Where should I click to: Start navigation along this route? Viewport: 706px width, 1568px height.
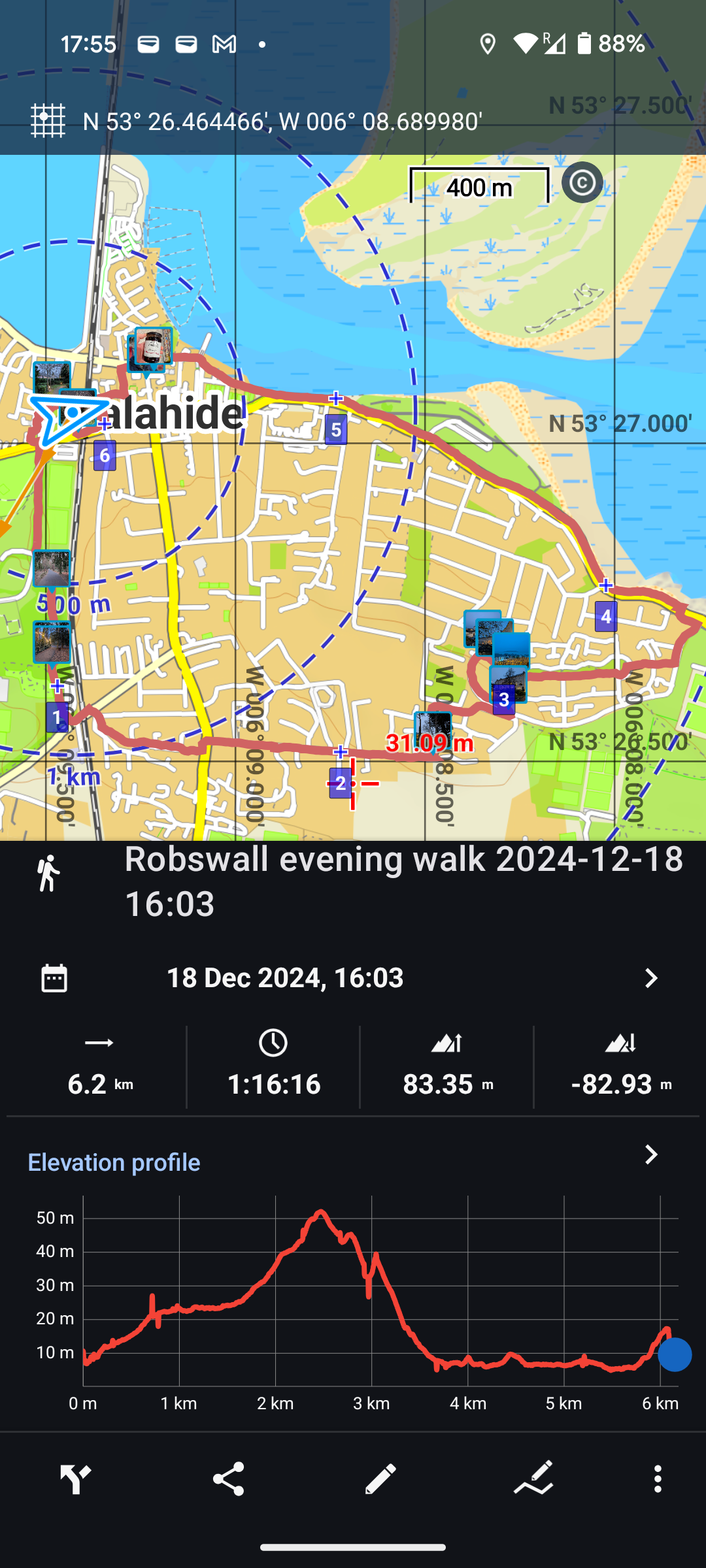[x=76, y=1478]
